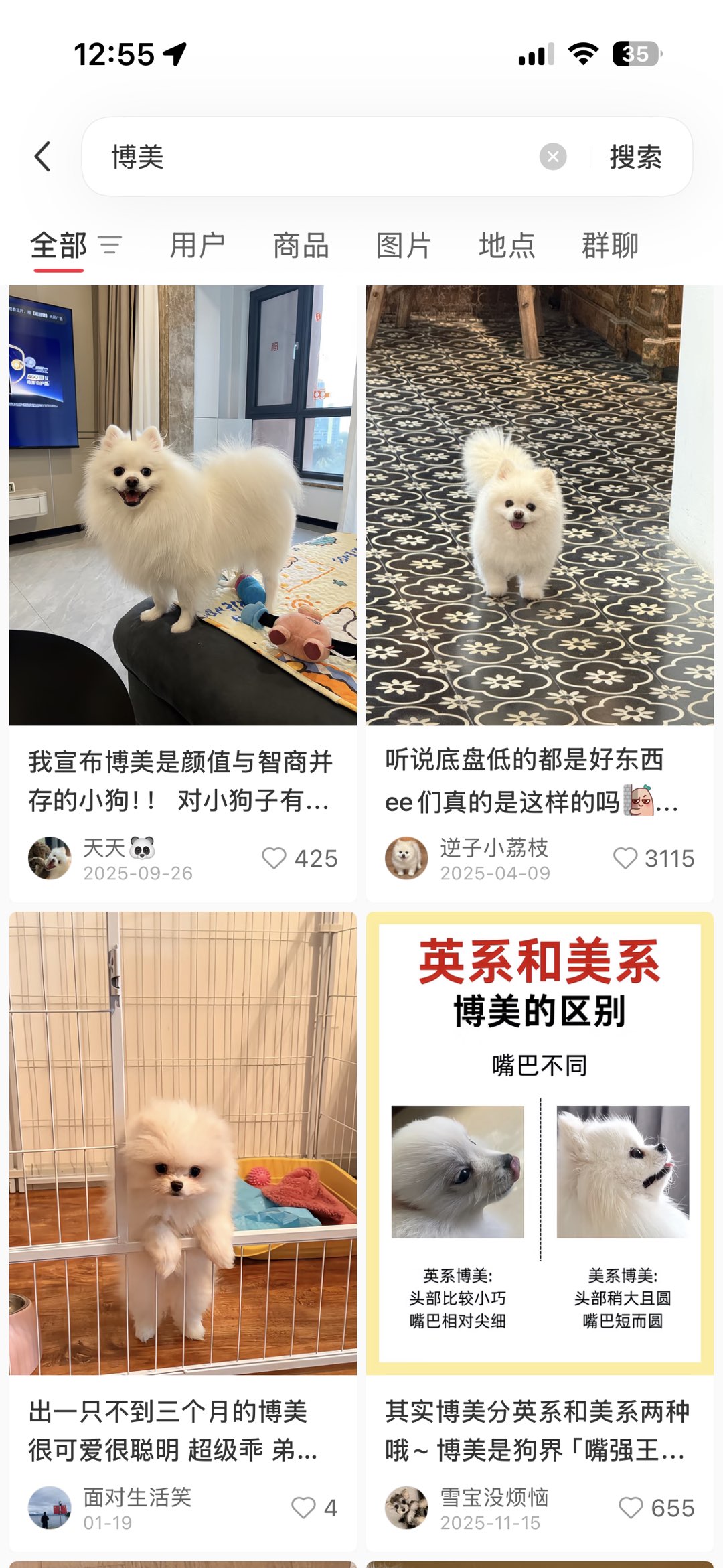Clear the search text 博美
The image size is (723, 1568).
pos(553,157)
